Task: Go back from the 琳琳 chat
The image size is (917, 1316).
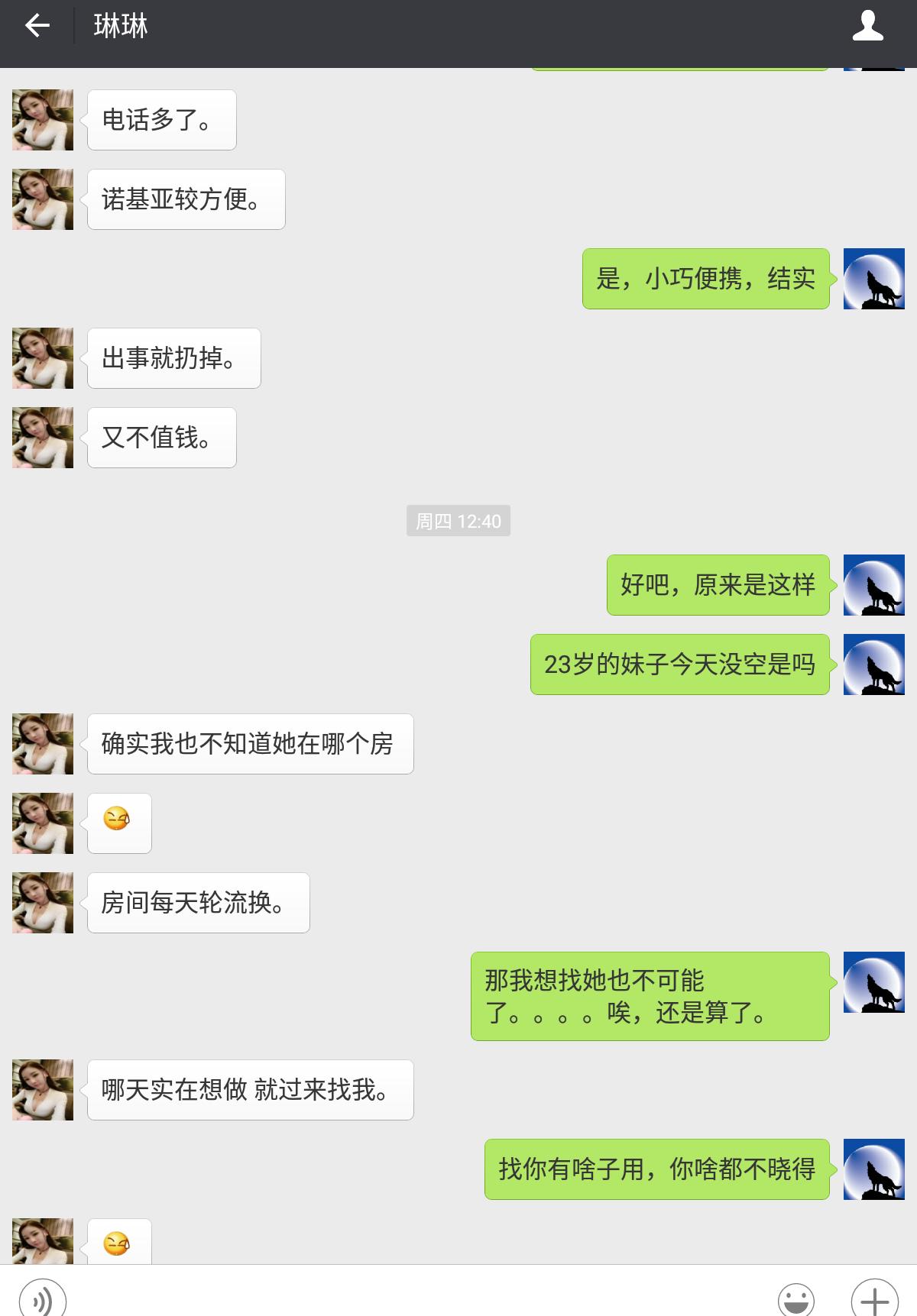Action: 37,27
